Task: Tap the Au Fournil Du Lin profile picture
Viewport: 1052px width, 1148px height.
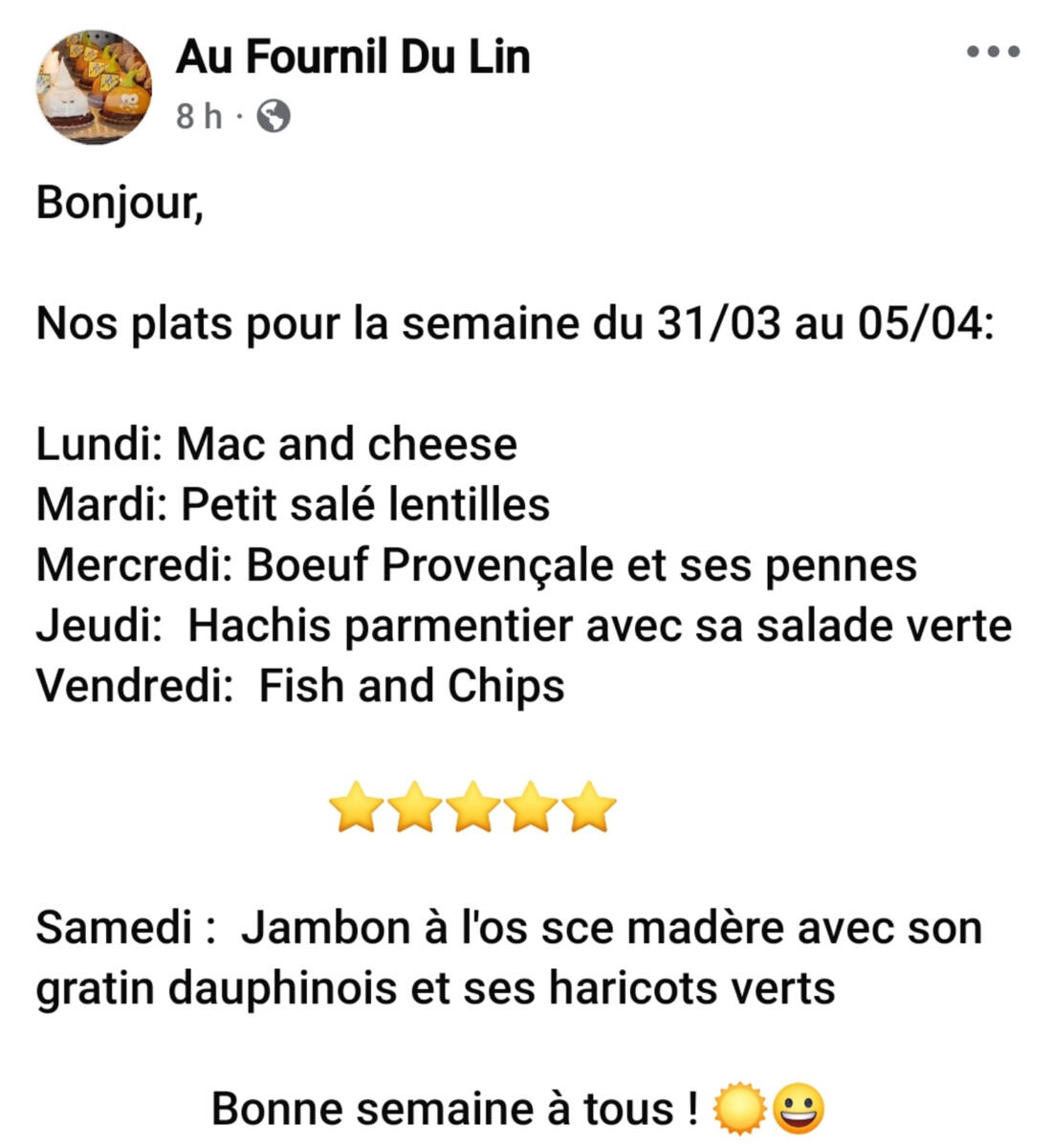Action: [94, 87]
